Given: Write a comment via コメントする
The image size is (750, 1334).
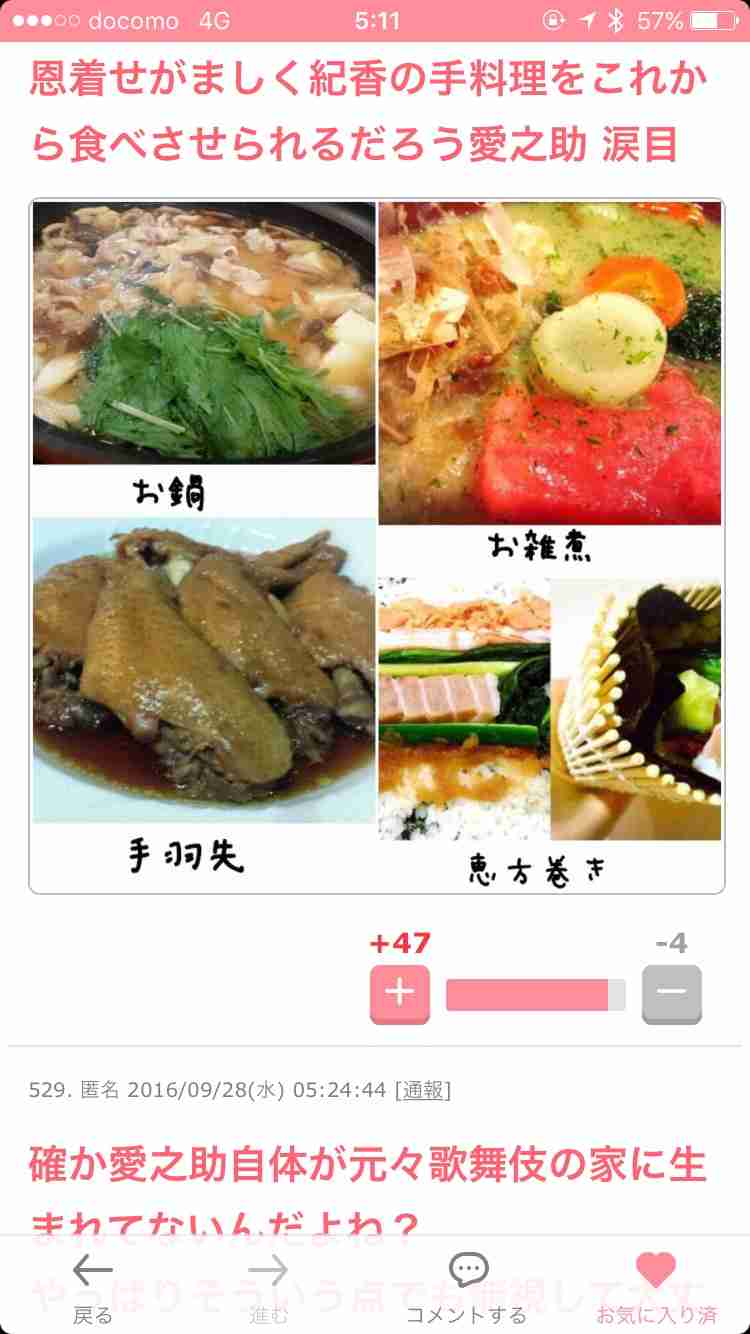Looking at the screenshot, I should tap(467, 1286).
